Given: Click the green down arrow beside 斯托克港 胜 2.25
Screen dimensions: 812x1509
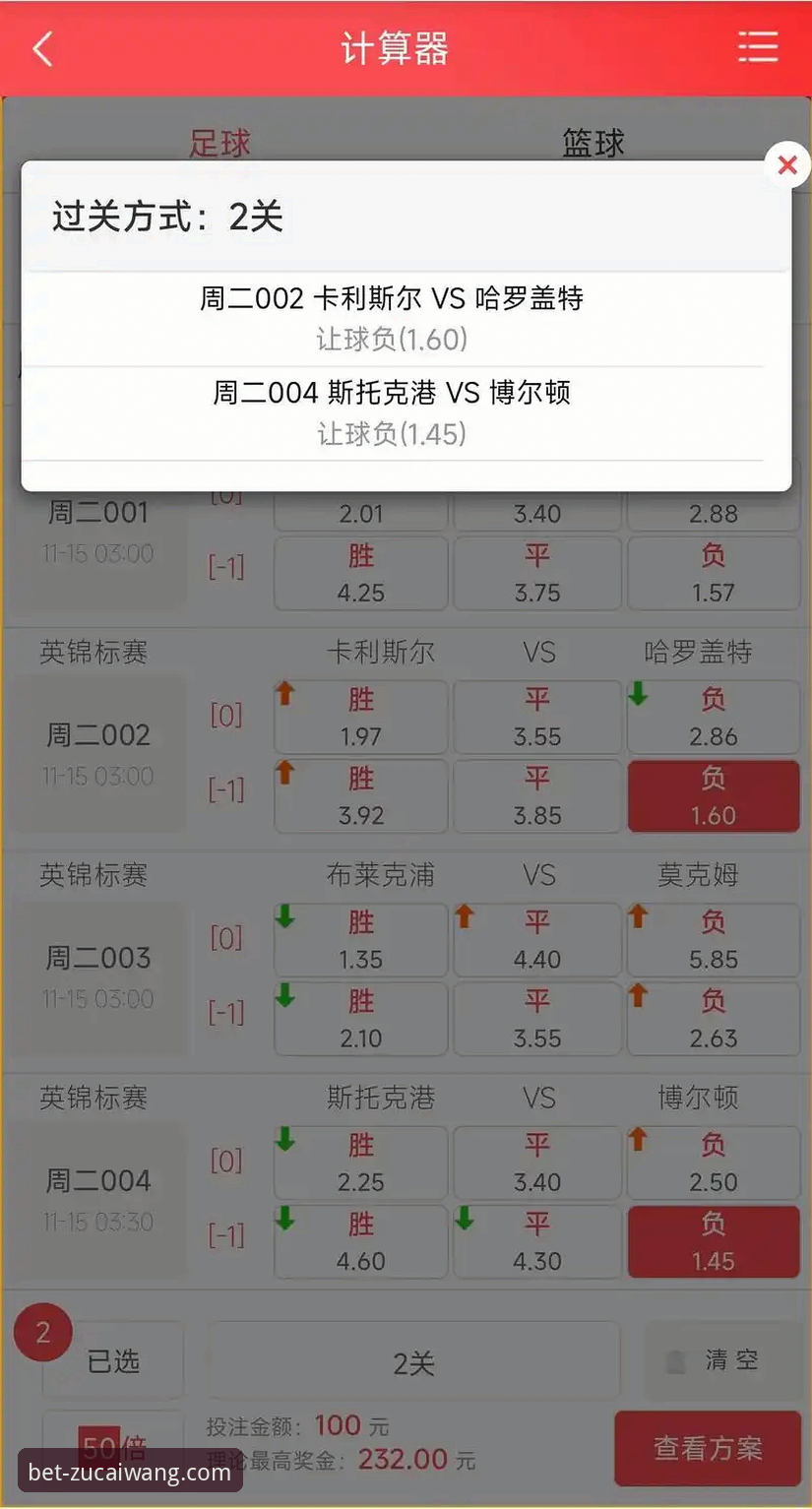Looking at the screenshot, I should [x=284, y=1139].
